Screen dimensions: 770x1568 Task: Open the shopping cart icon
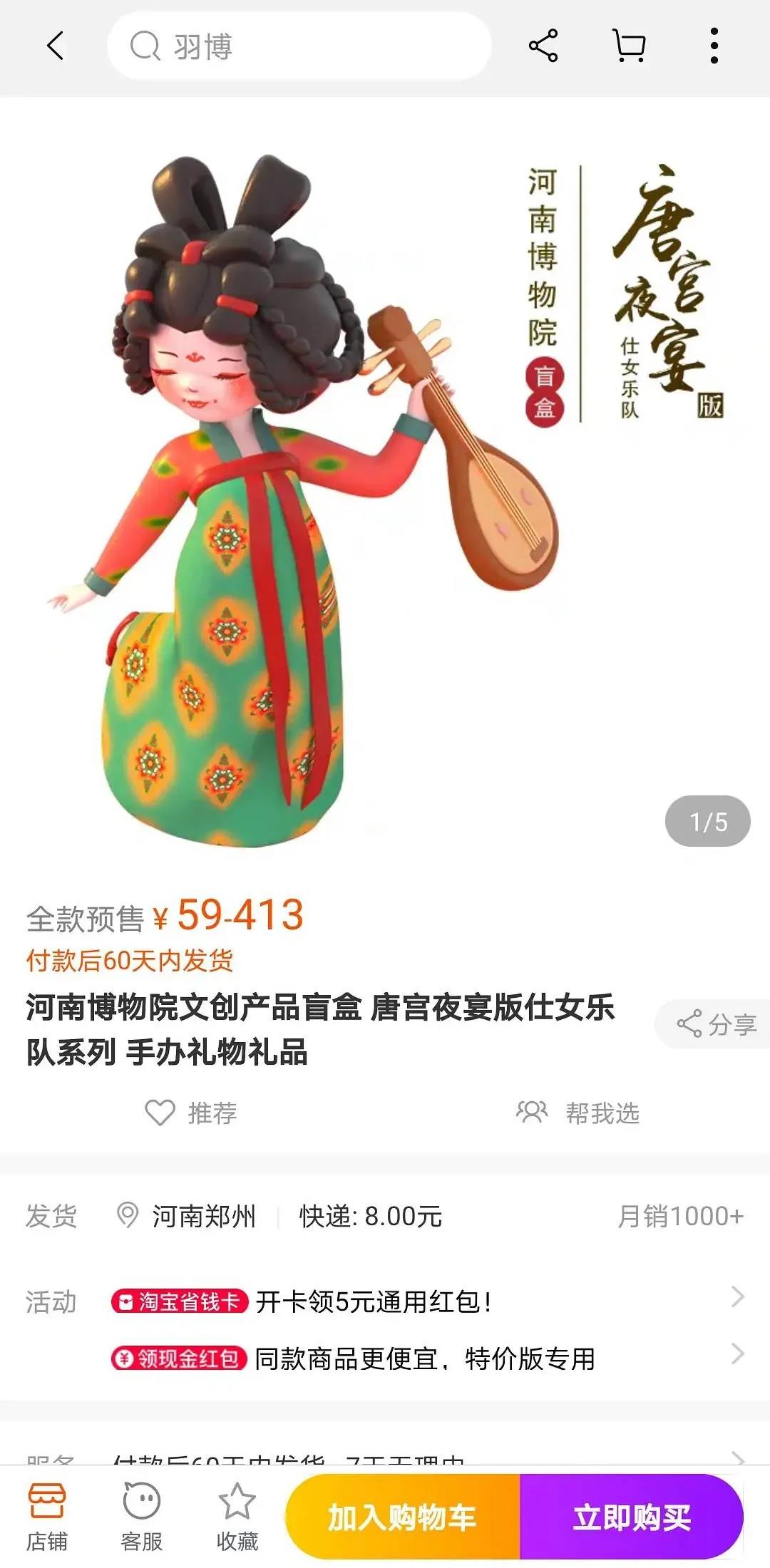pyautogui.click(x=630, y=46)
